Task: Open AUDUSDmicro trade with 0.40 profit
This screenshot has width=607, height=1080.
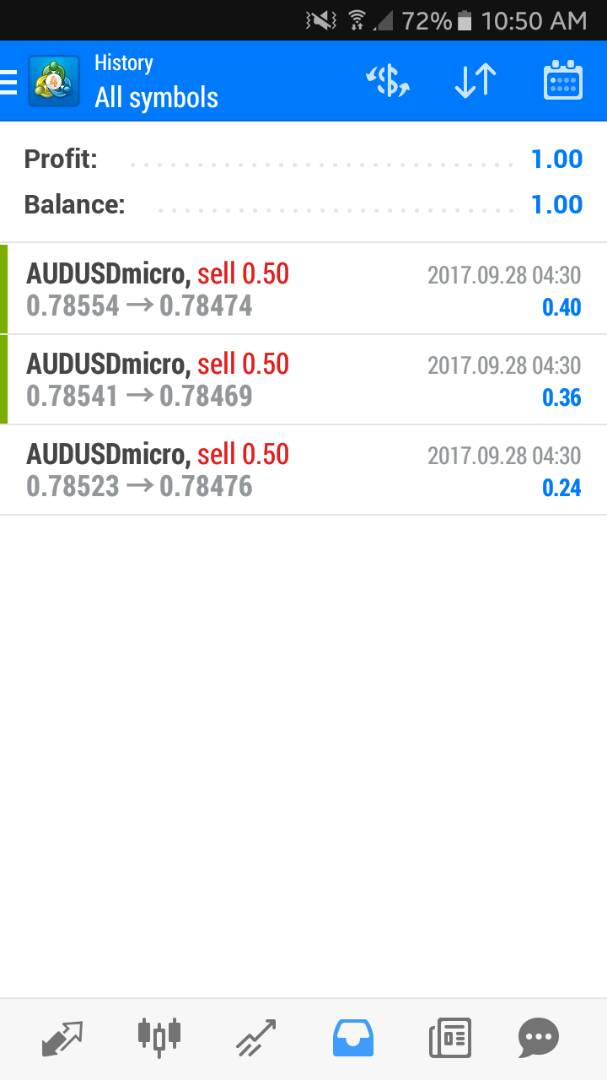Action: tap(303, 289)
